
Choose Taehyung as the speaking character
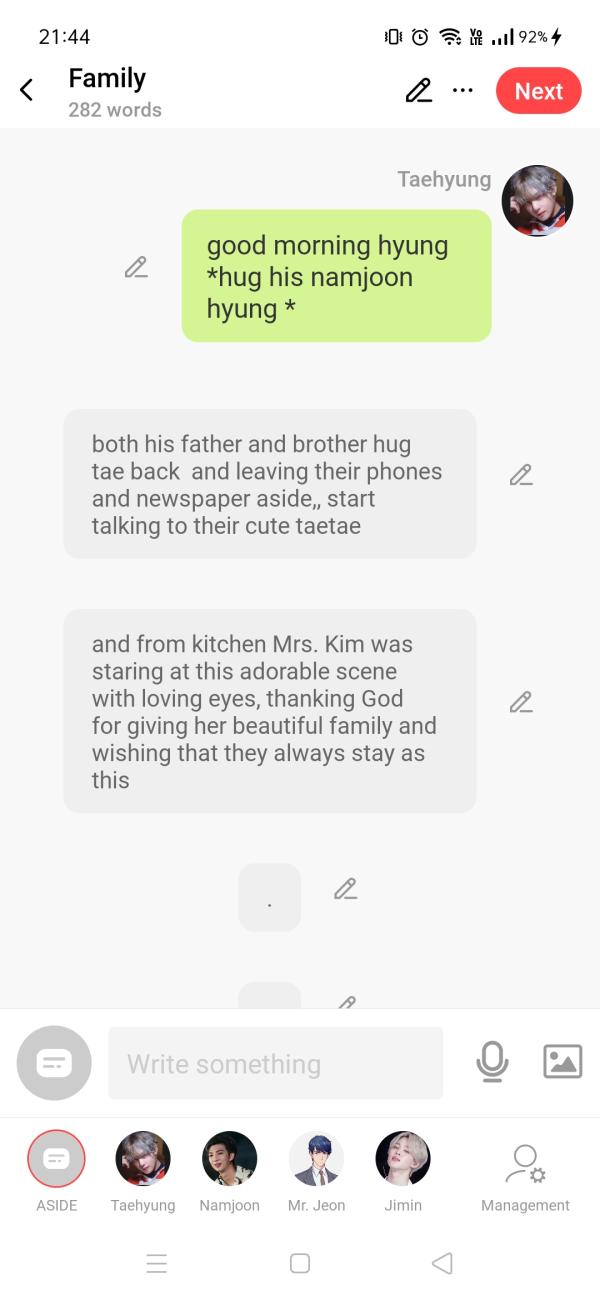point(143,1160)
